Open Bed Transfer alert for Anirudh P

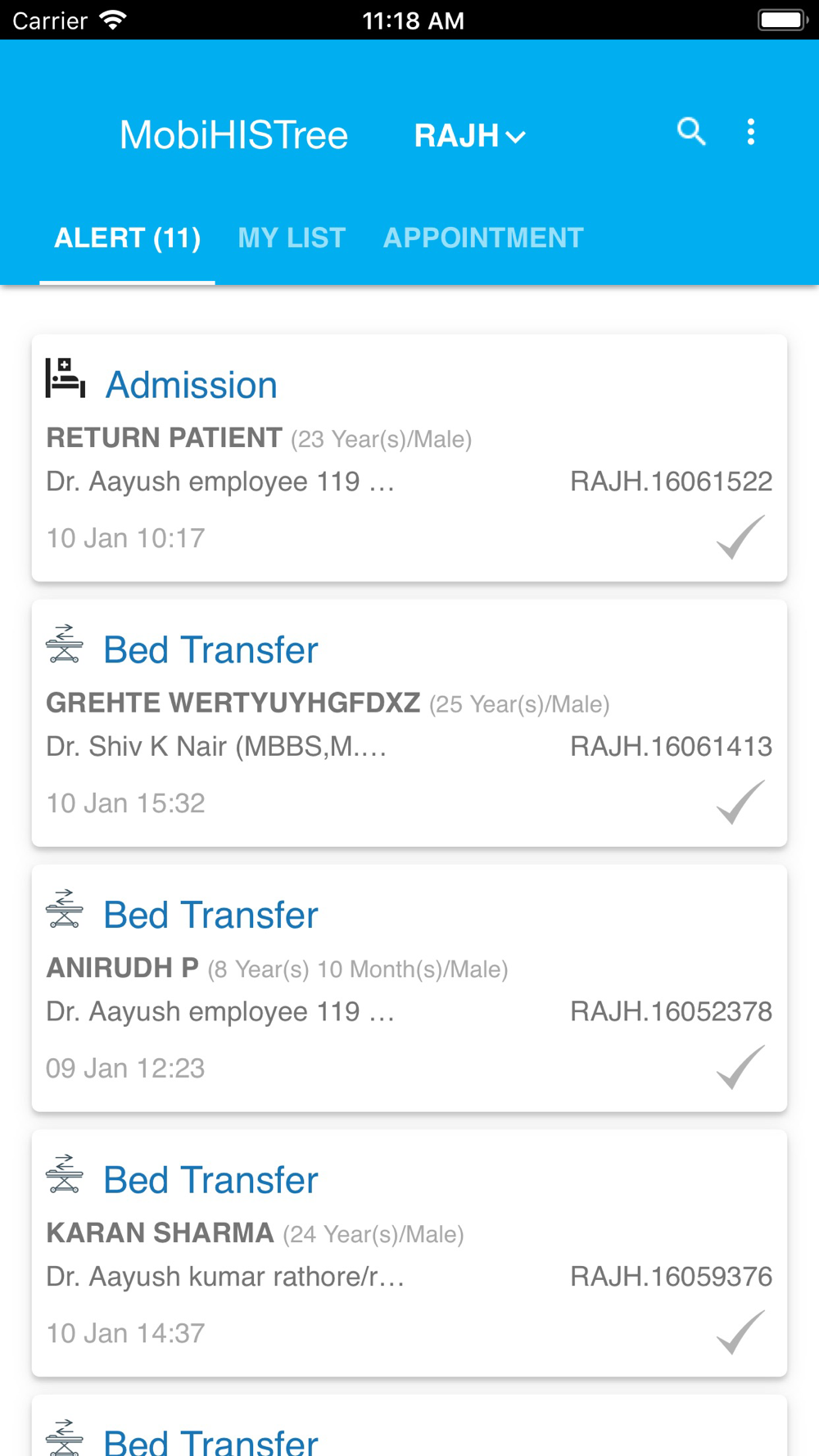click(x=409, y=988)
